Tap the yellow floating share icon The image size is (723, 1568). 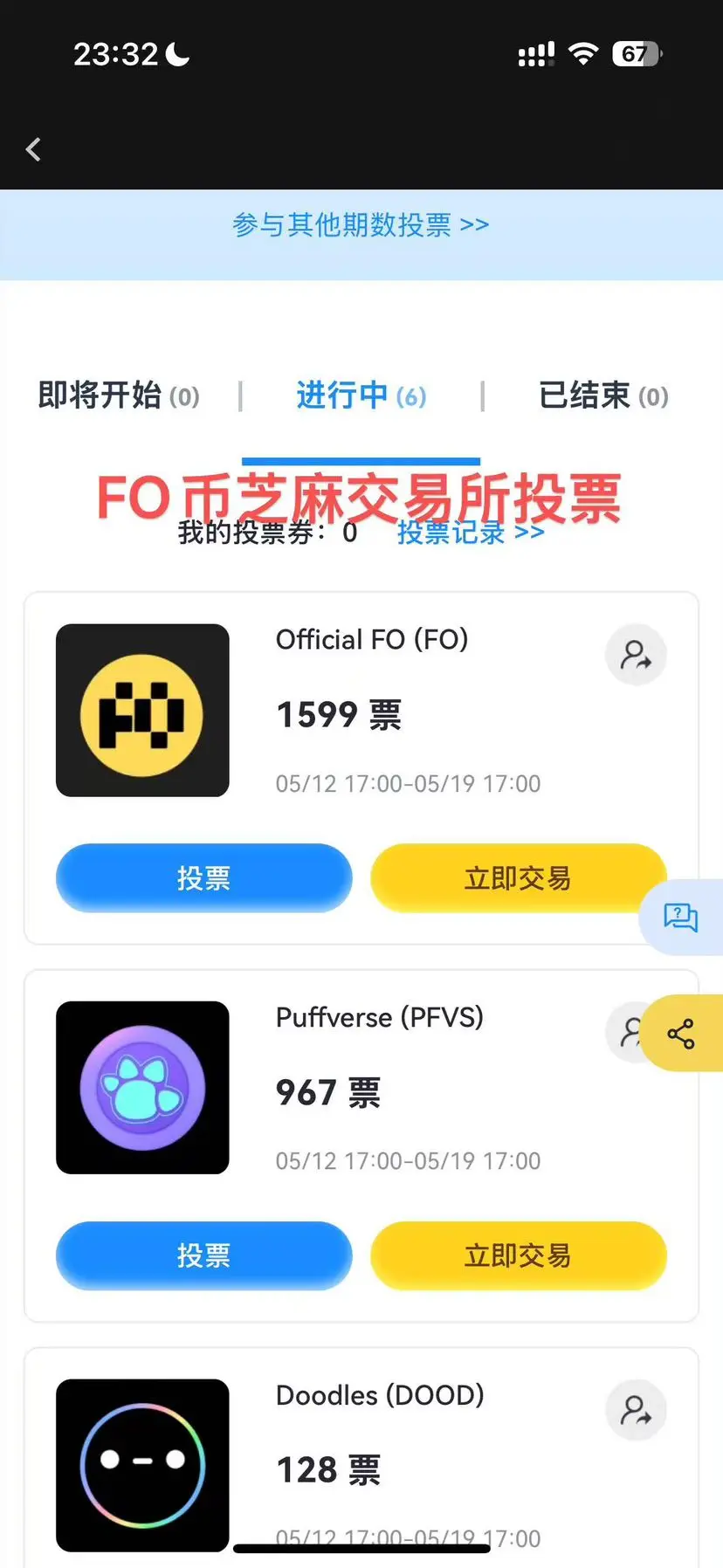[681, 1034]
